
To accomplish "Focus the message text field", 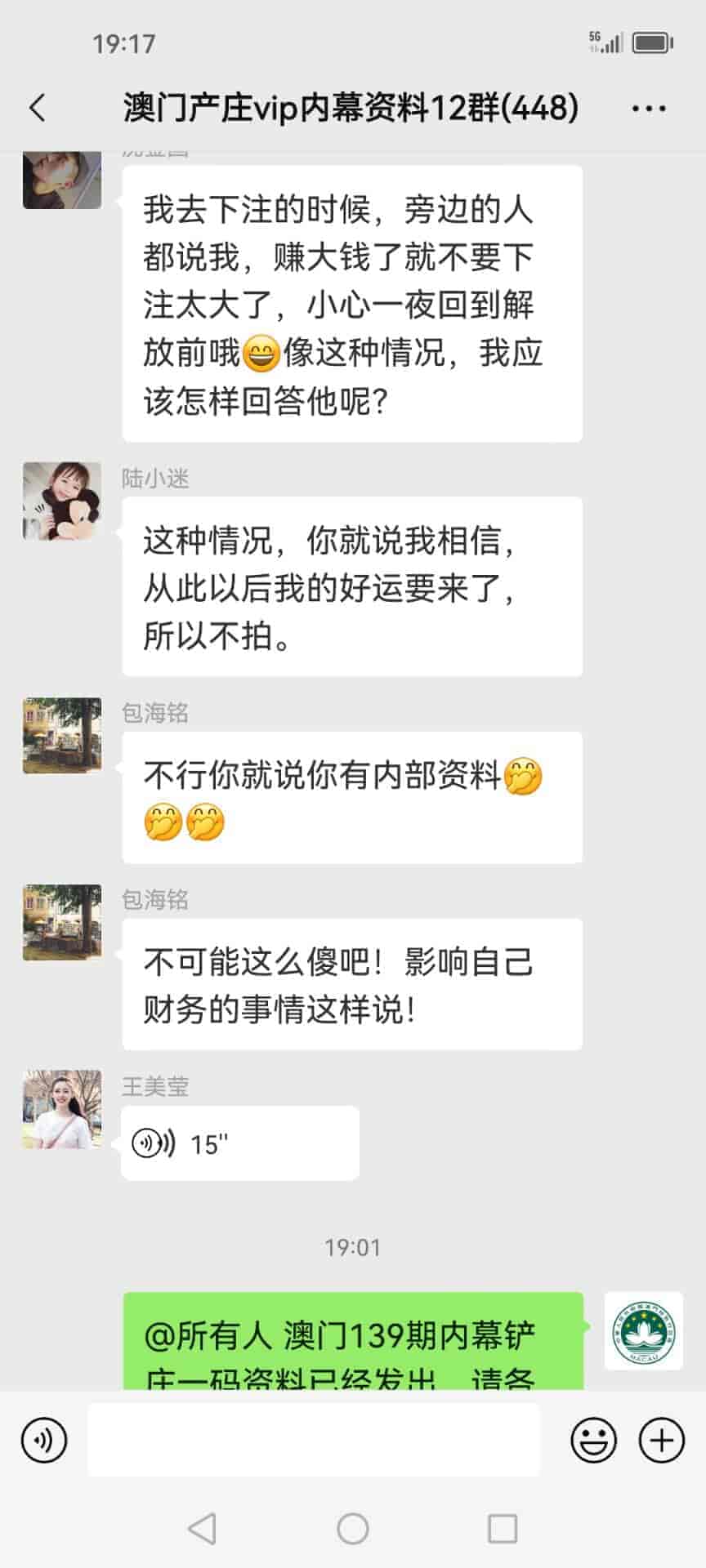I will [314, 1440].
